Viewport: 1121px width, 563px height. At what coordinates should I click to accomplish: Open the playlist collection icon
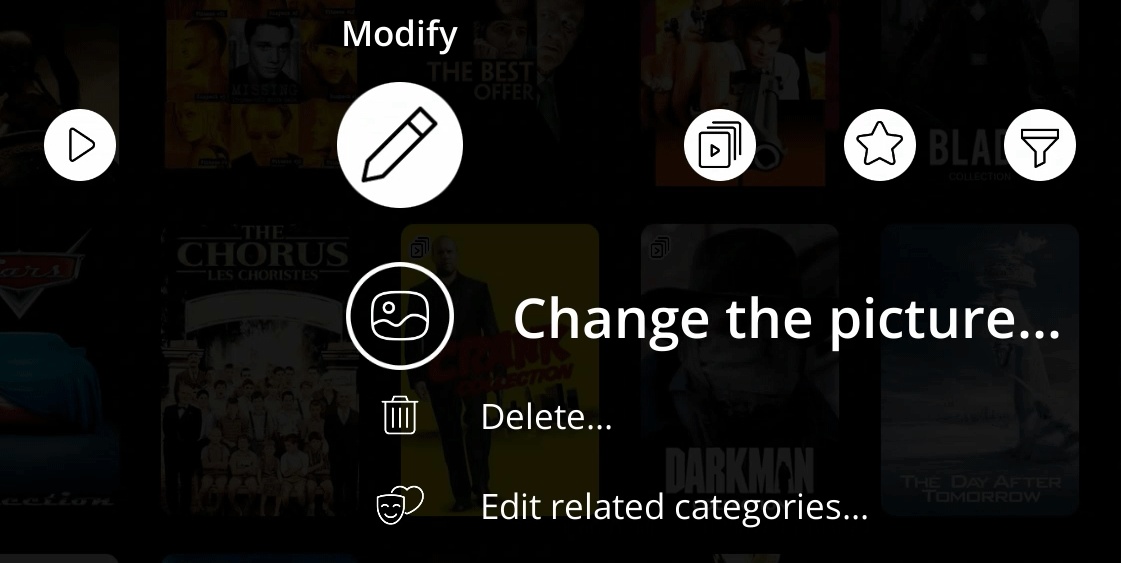[720, 146]
